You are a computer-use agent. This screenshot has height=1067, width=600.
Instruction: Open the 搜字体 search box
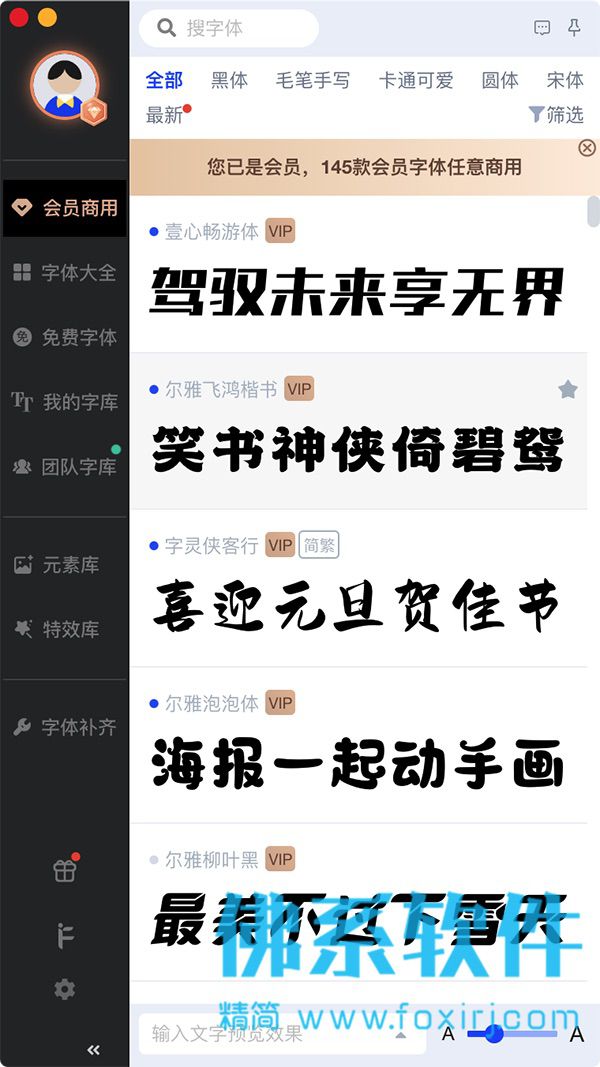pos(230,28)
